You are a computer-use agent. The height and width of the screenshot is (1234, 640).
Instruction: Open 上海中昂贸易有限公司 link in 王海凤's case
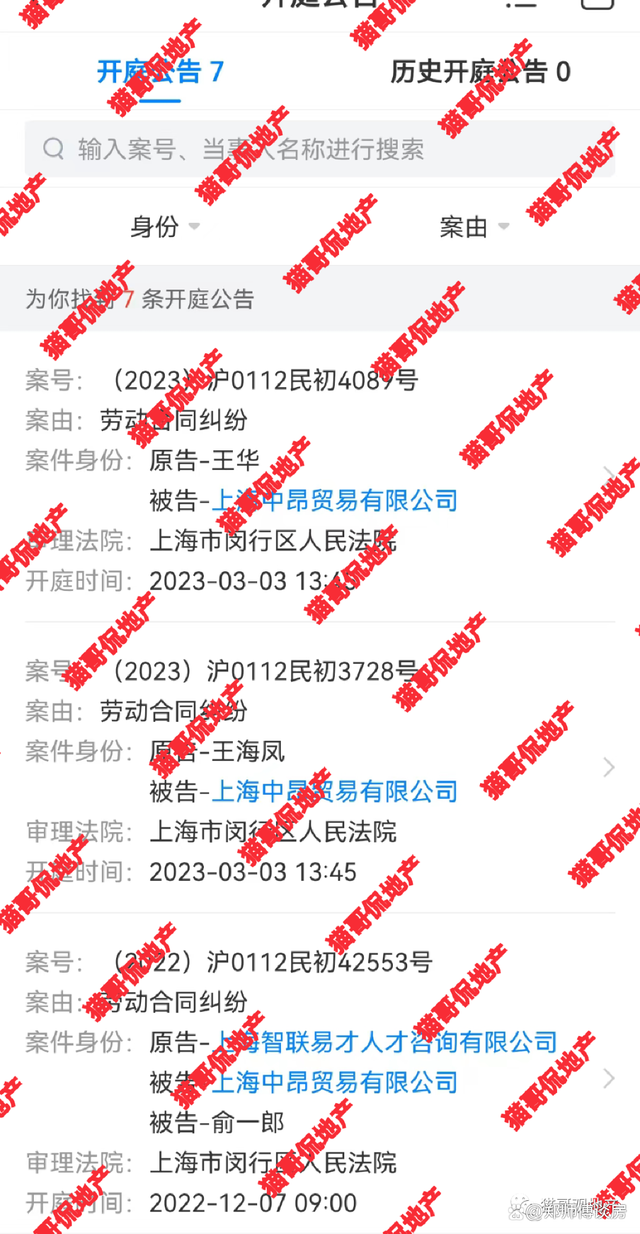[334, 791]
